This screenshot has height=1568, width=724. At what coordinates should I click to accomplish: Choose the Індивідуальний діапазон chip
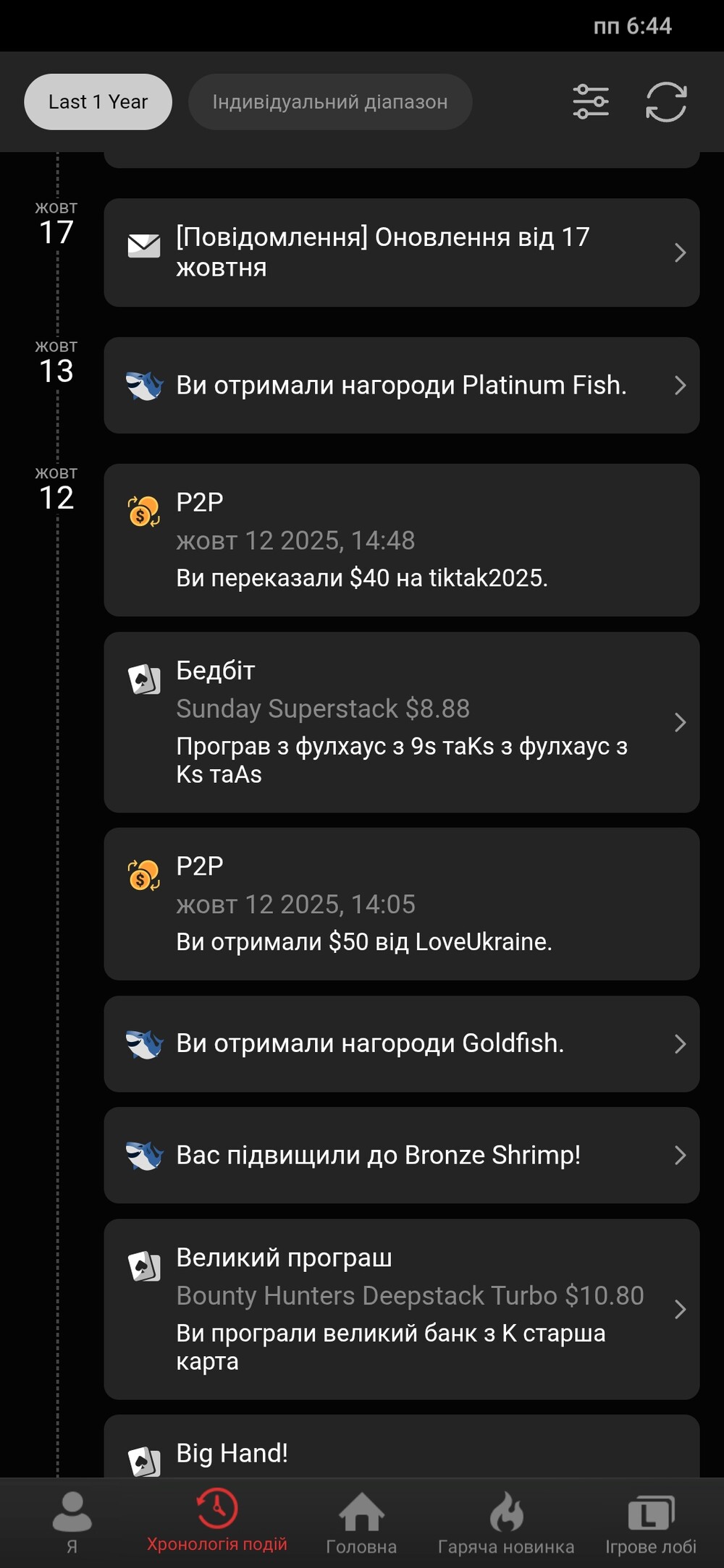(x=329, y=102)
